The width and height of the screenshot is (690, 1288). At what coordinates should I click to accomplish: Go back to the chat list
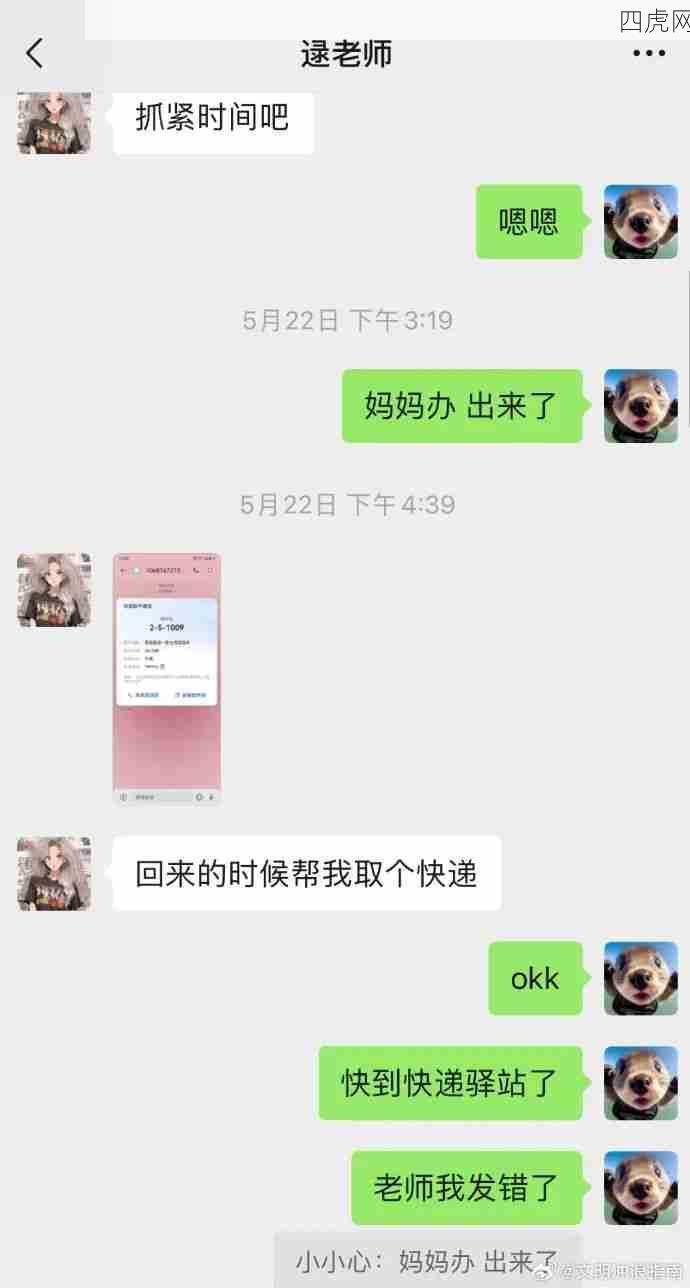(x=35, y=53)
